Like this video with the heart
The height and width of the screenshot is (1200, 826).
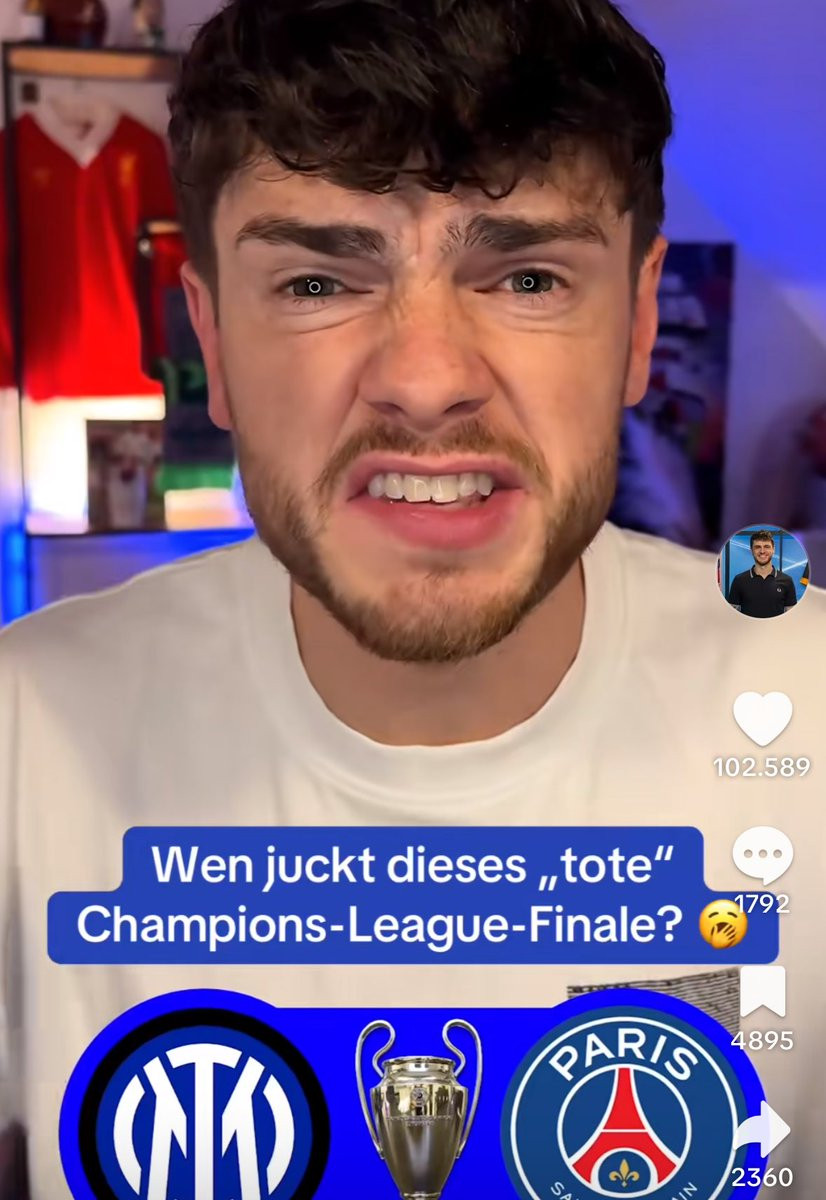pyautogui.click(x=762, y=718)
